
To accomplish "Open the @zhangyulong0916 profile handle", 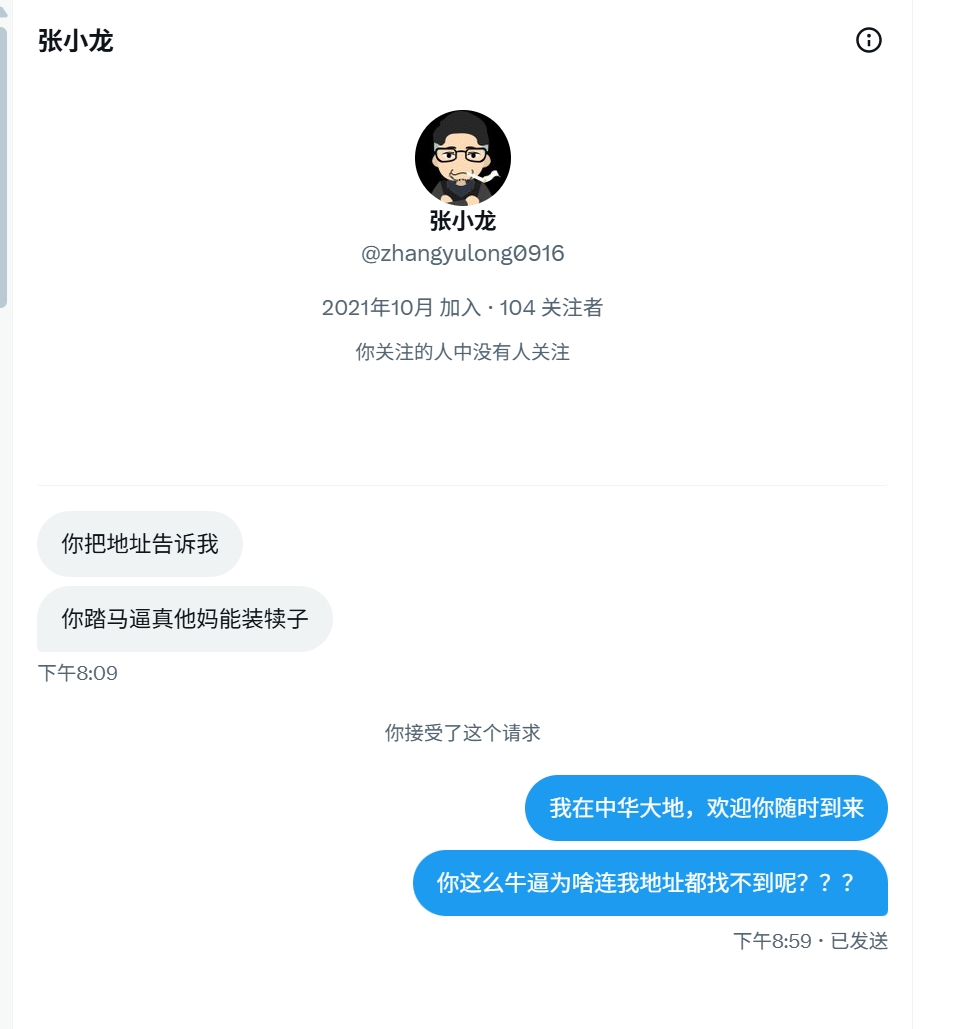I will point(462,254).
